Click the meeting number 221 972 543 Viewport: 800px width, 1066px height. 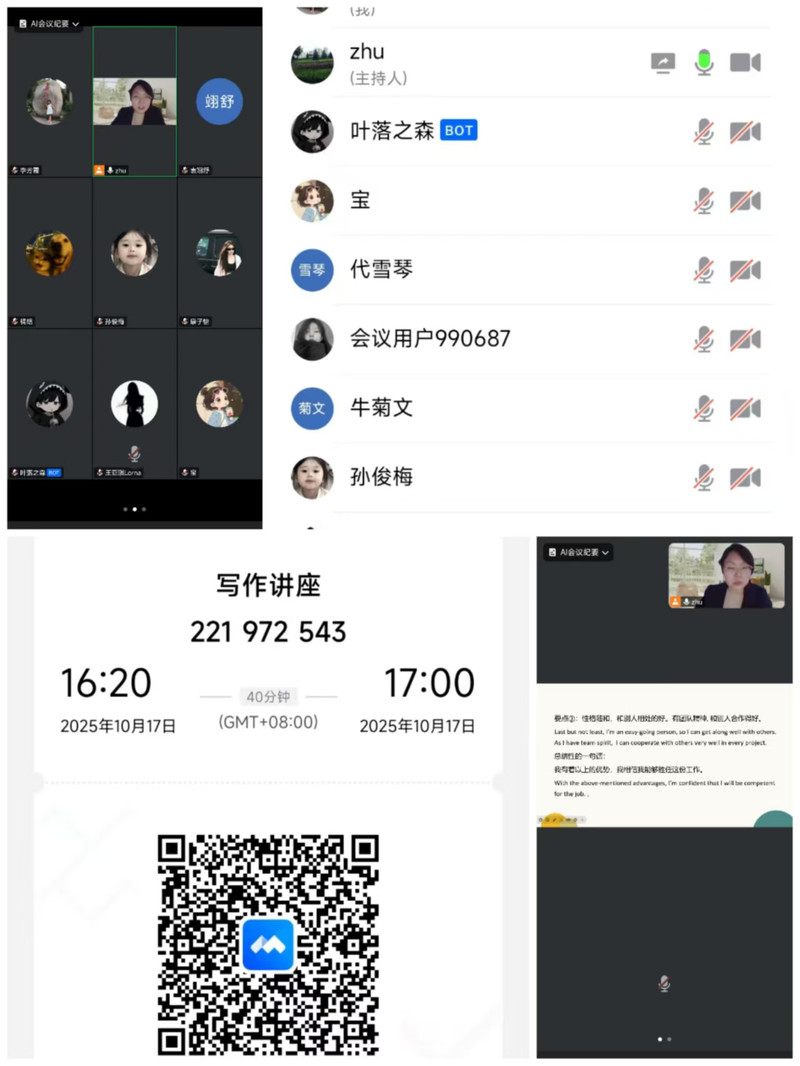point(267,632)
